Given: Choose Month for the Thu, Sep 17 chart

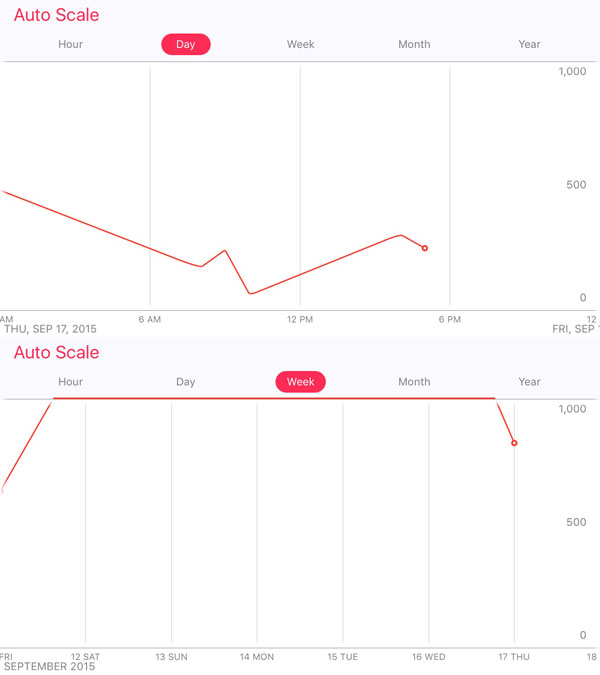Looking at the screenshot, I should point(414,44).
